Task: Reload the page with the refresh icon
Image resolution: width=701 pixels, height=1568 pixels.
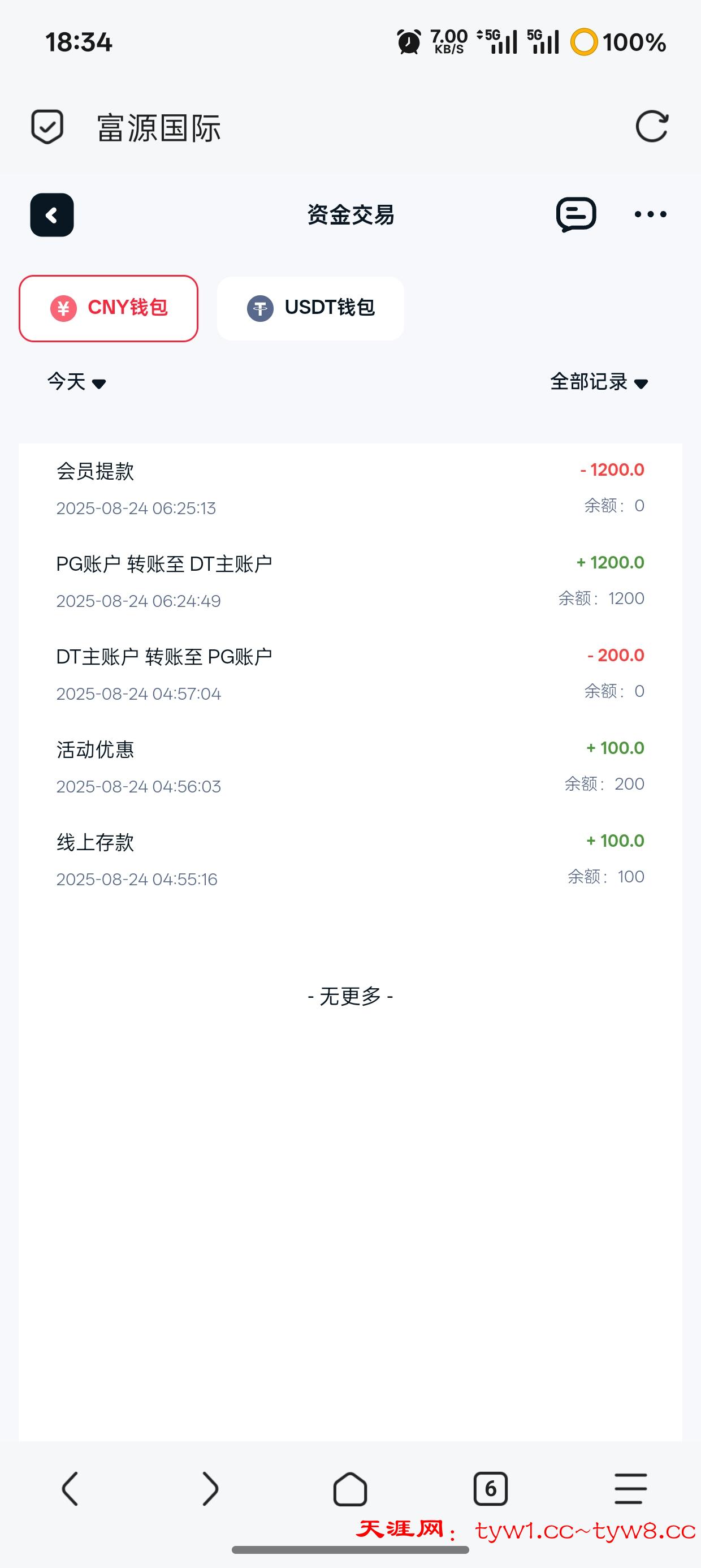Action: [652, 127]
